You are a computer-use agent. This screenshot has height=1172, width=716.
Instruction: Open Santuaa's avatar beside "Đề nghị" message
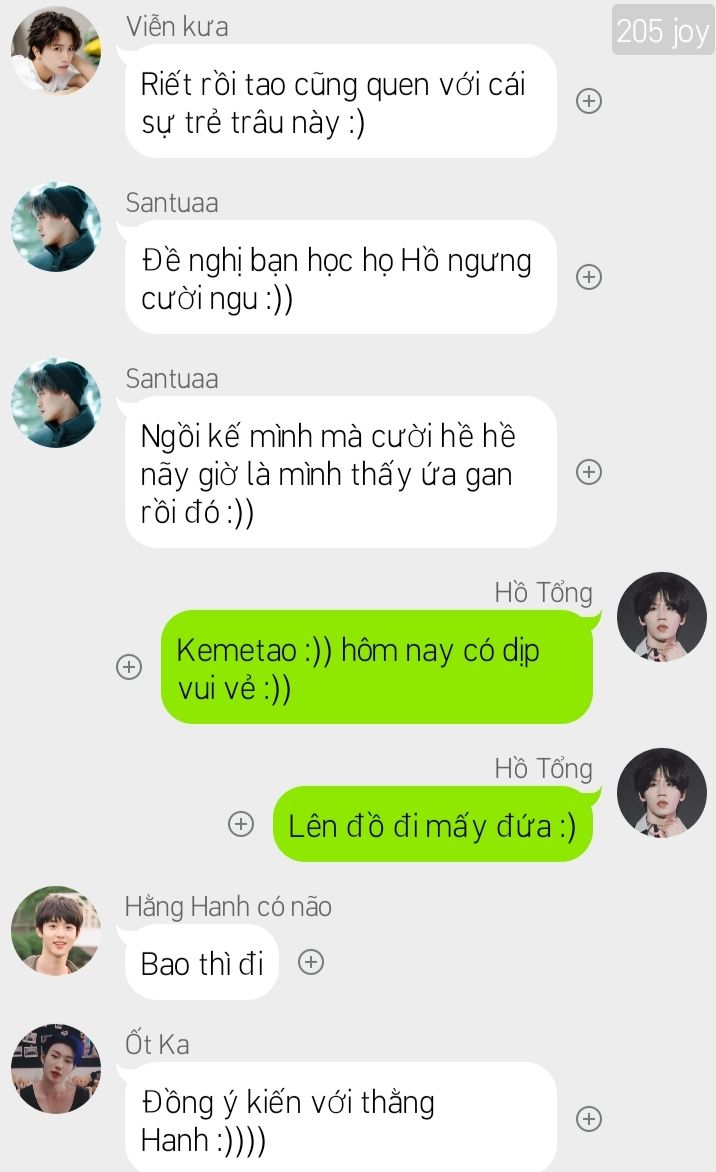(x=56, y=226)
